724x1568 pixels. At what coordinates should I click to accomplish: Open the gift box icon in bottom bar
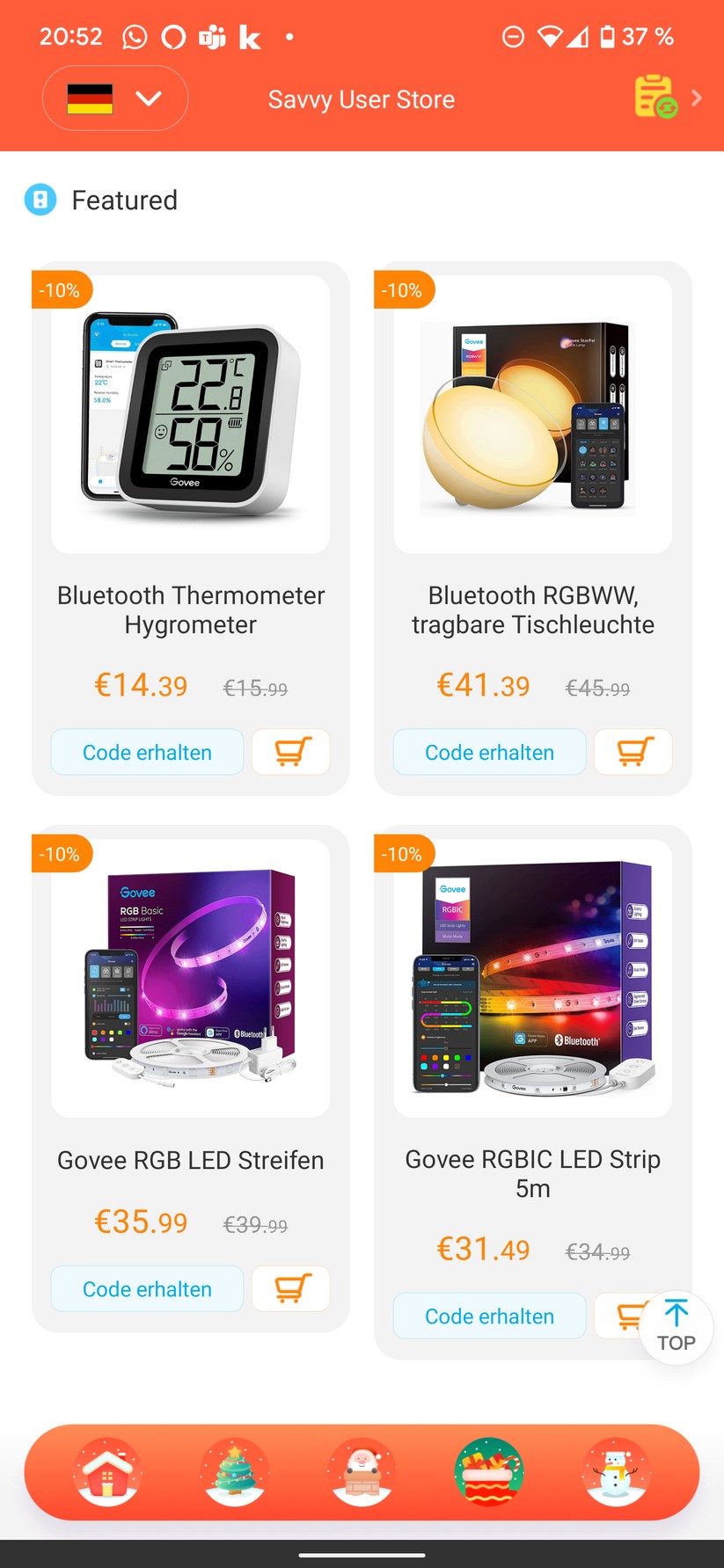tap(489, 1473)
